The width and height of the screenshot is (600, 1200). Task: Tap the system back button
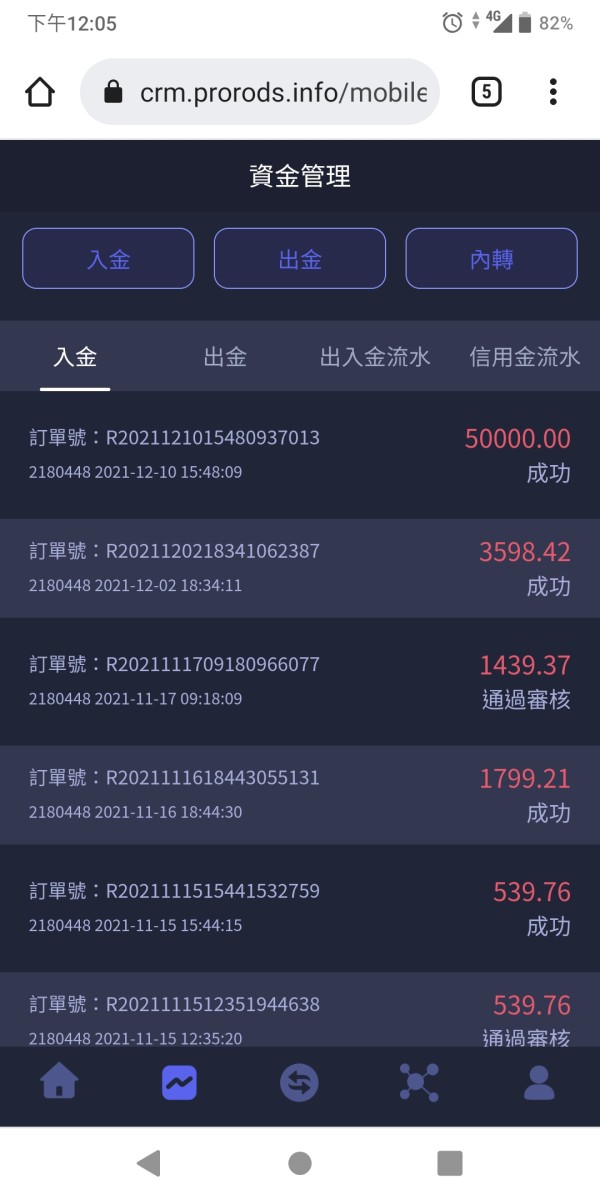point(149,1163)
